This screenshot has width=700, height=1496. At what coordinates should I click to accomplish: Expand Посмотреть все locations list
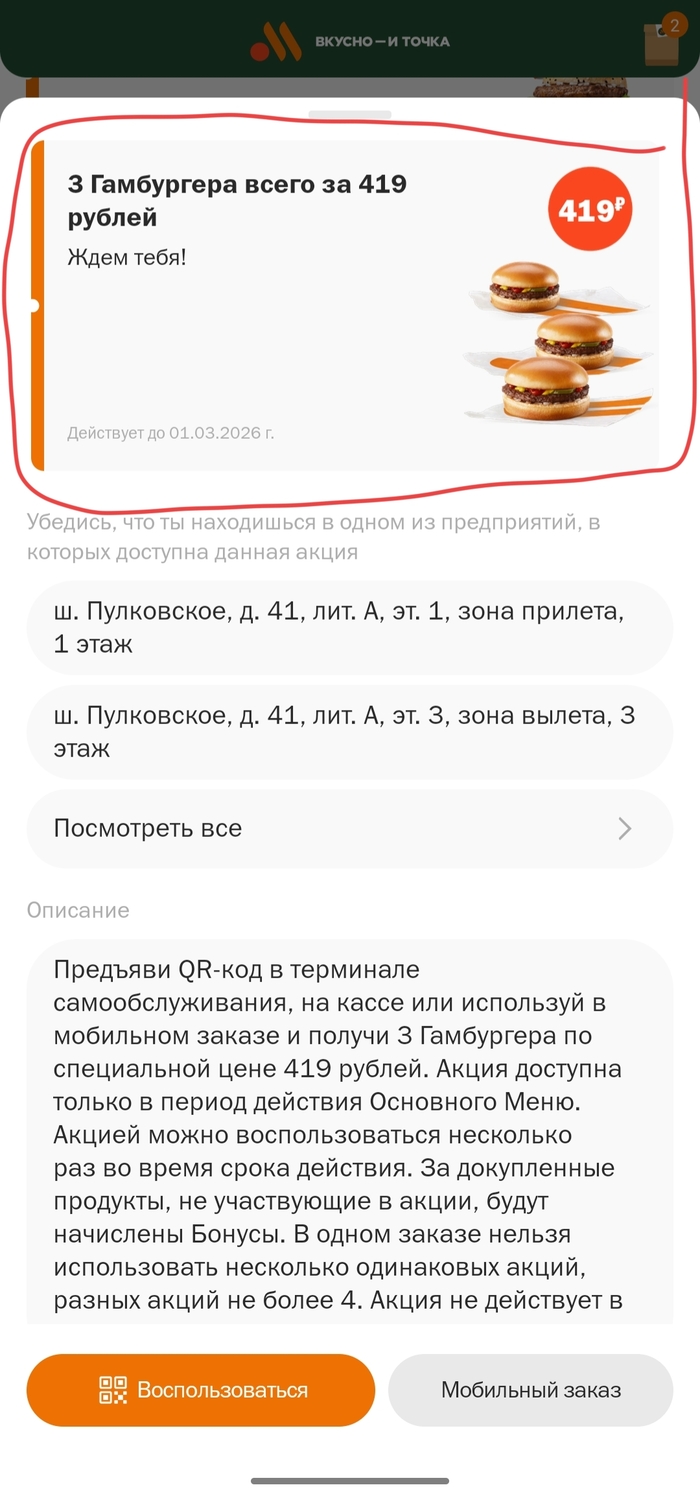pos(349,828)
